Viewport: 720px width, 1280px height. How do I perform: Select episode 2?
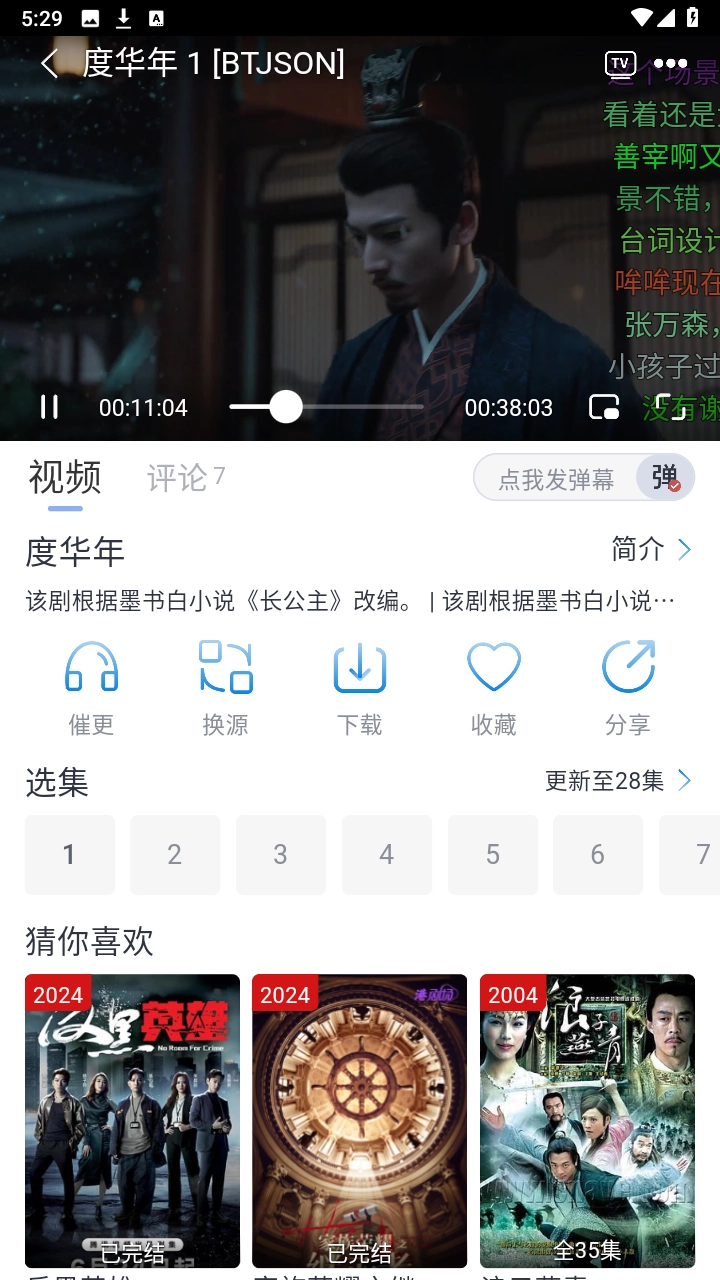174,854
